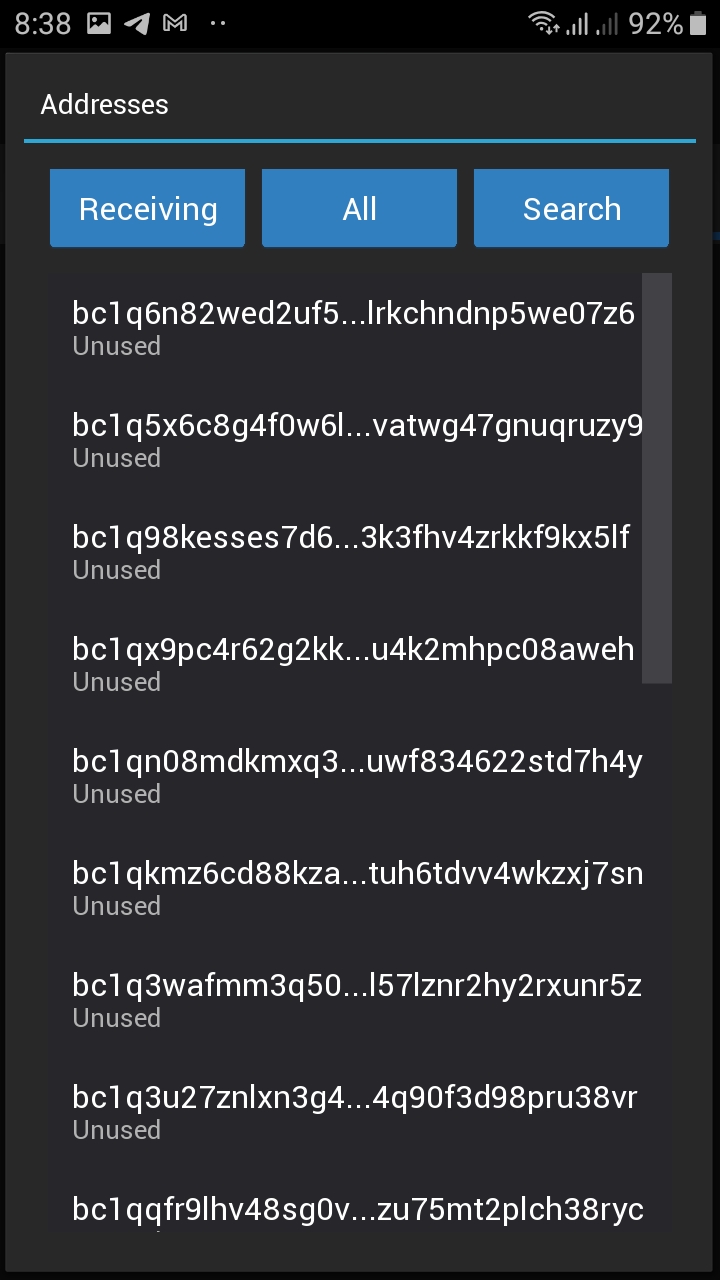720x1280 pixels.
Task: Open address bc1qkmz6cd88kza...tuh6tdvv4wkzxj7sn
Action: click(359, 889)
